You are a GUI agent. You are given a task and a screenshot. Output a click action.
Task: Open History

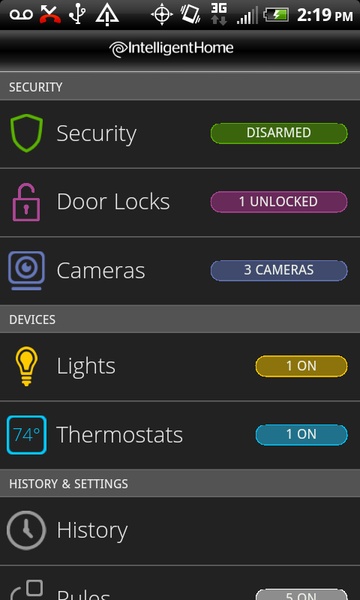(180, 531)
